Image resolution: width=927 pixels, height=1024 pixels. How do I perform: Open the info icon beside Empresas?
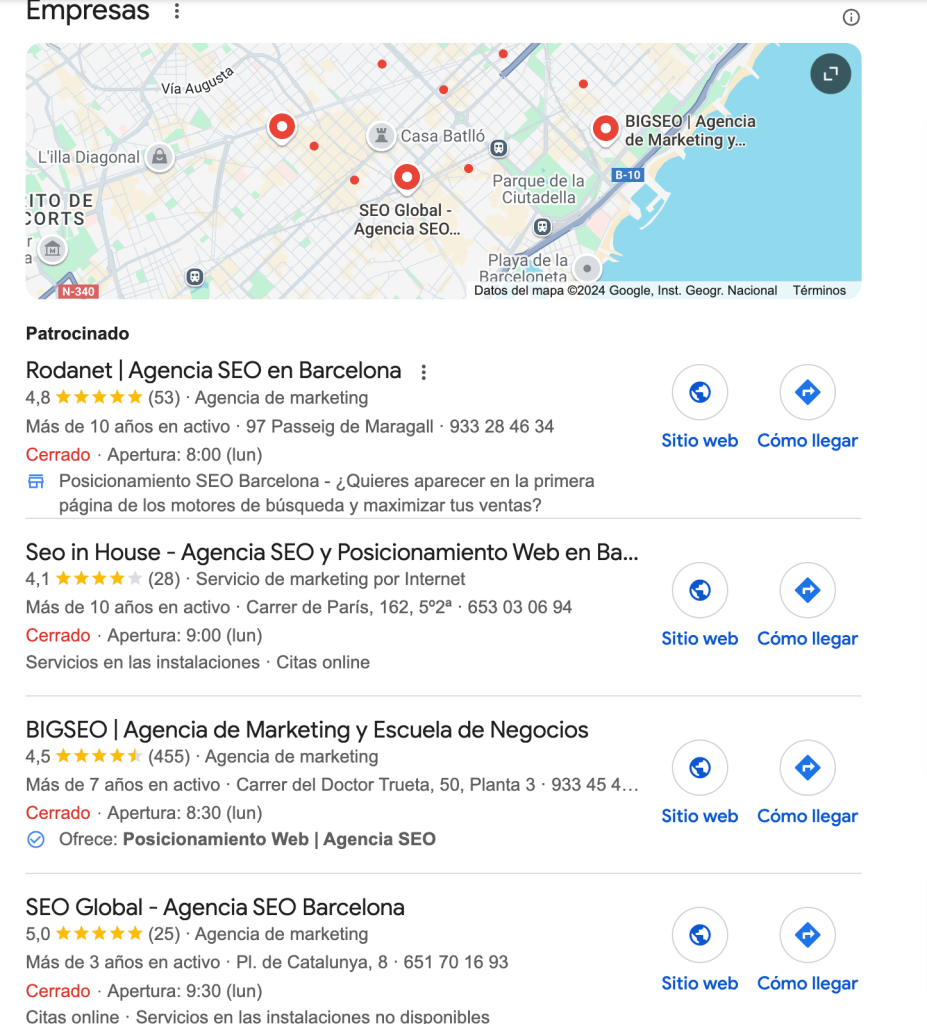click(851, 17)
